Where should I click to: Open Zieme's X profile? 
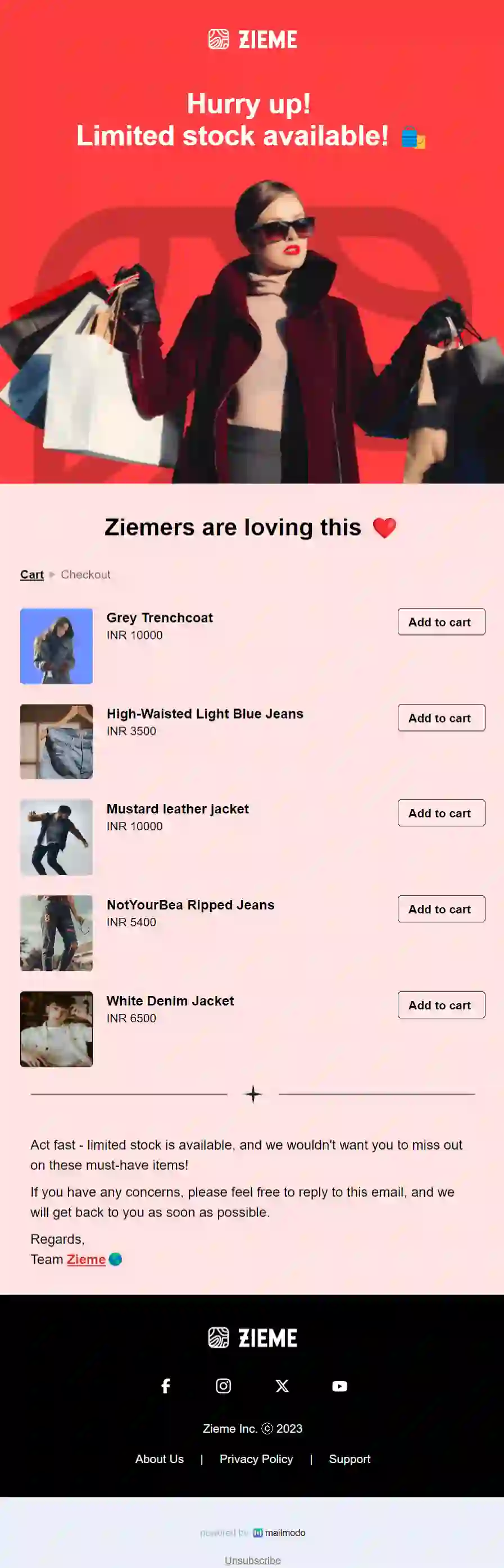281,1386
